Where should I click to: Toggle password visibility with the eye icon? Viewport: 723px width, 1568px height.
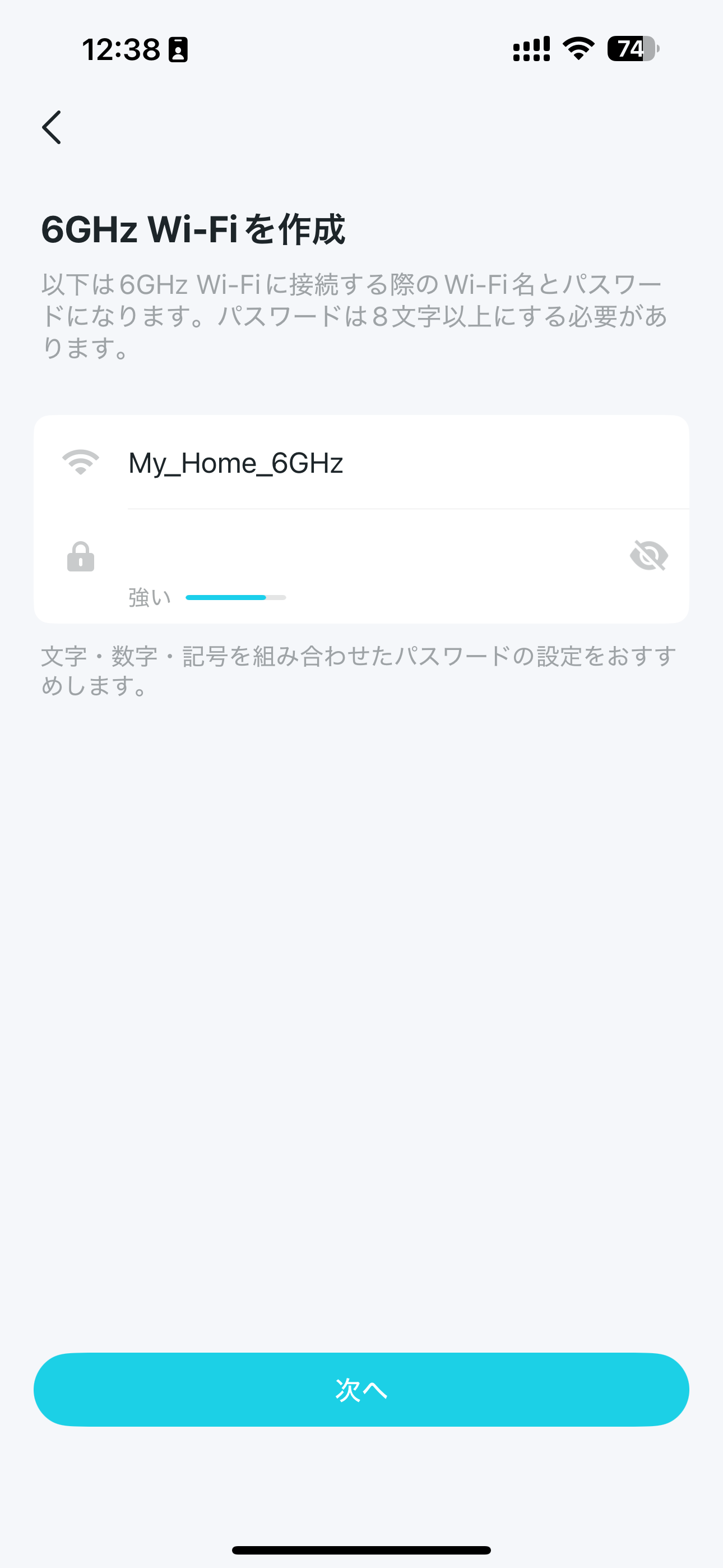point(649,555)
